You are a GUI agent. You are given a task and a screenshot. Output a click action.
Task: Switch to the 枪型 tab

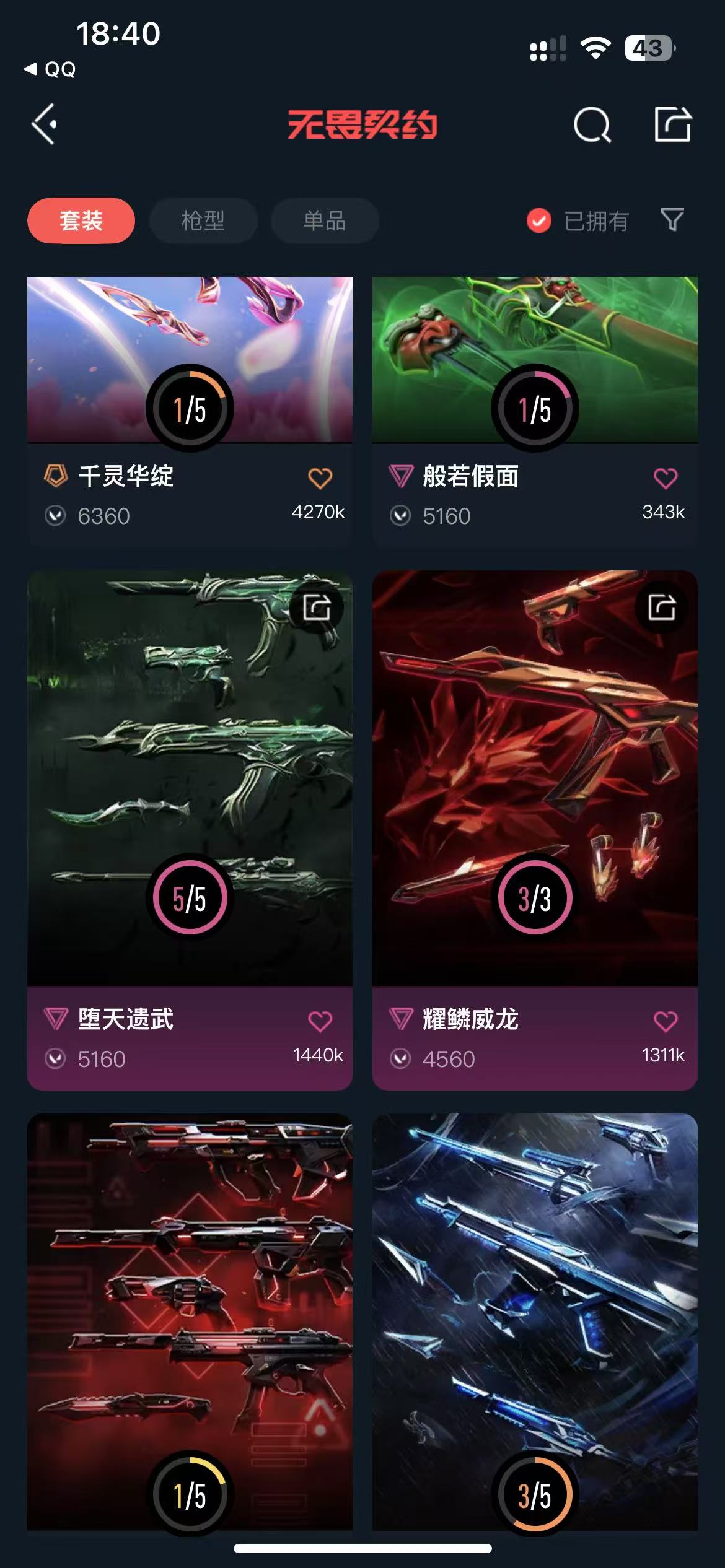[x=203, y=220]
